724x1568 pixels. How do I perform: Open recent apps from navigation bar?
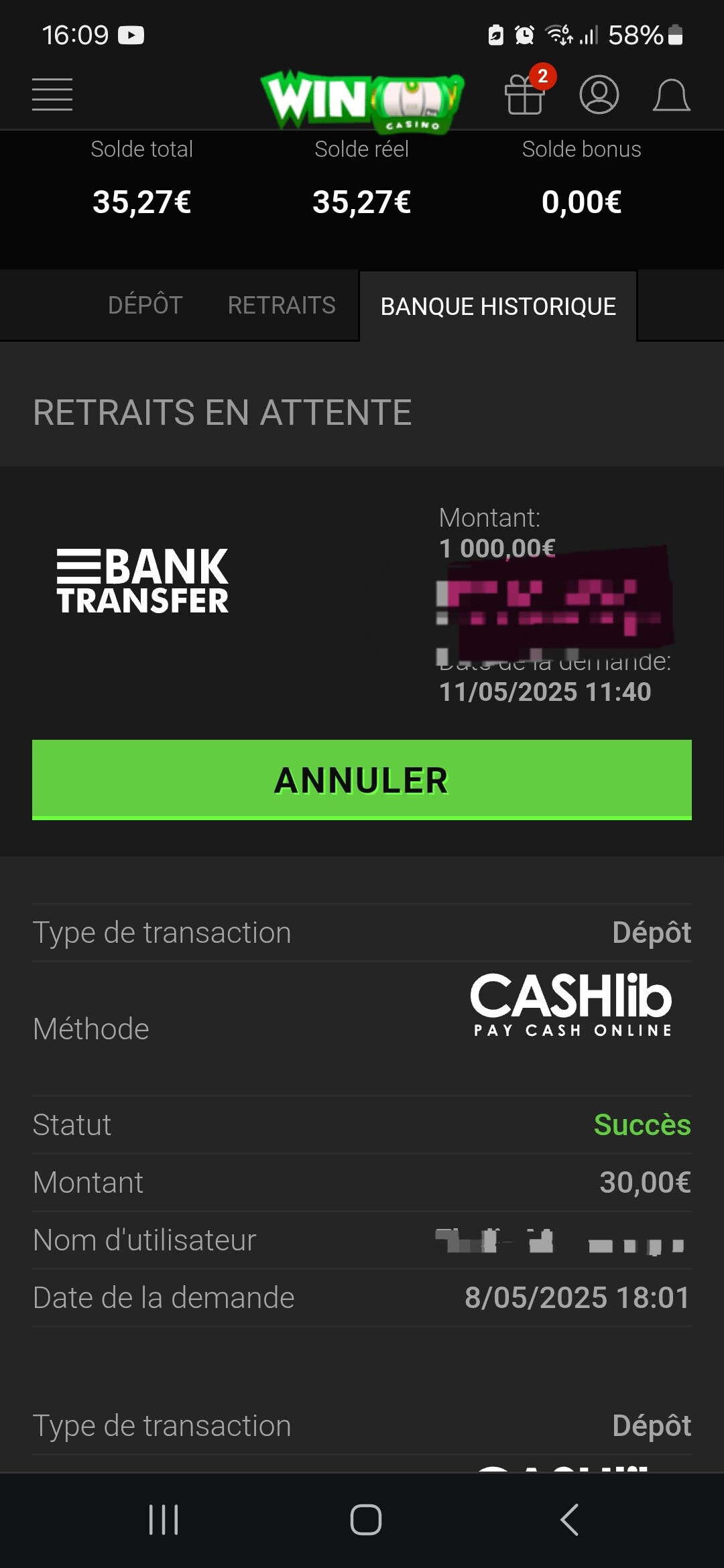(164, 1520)
